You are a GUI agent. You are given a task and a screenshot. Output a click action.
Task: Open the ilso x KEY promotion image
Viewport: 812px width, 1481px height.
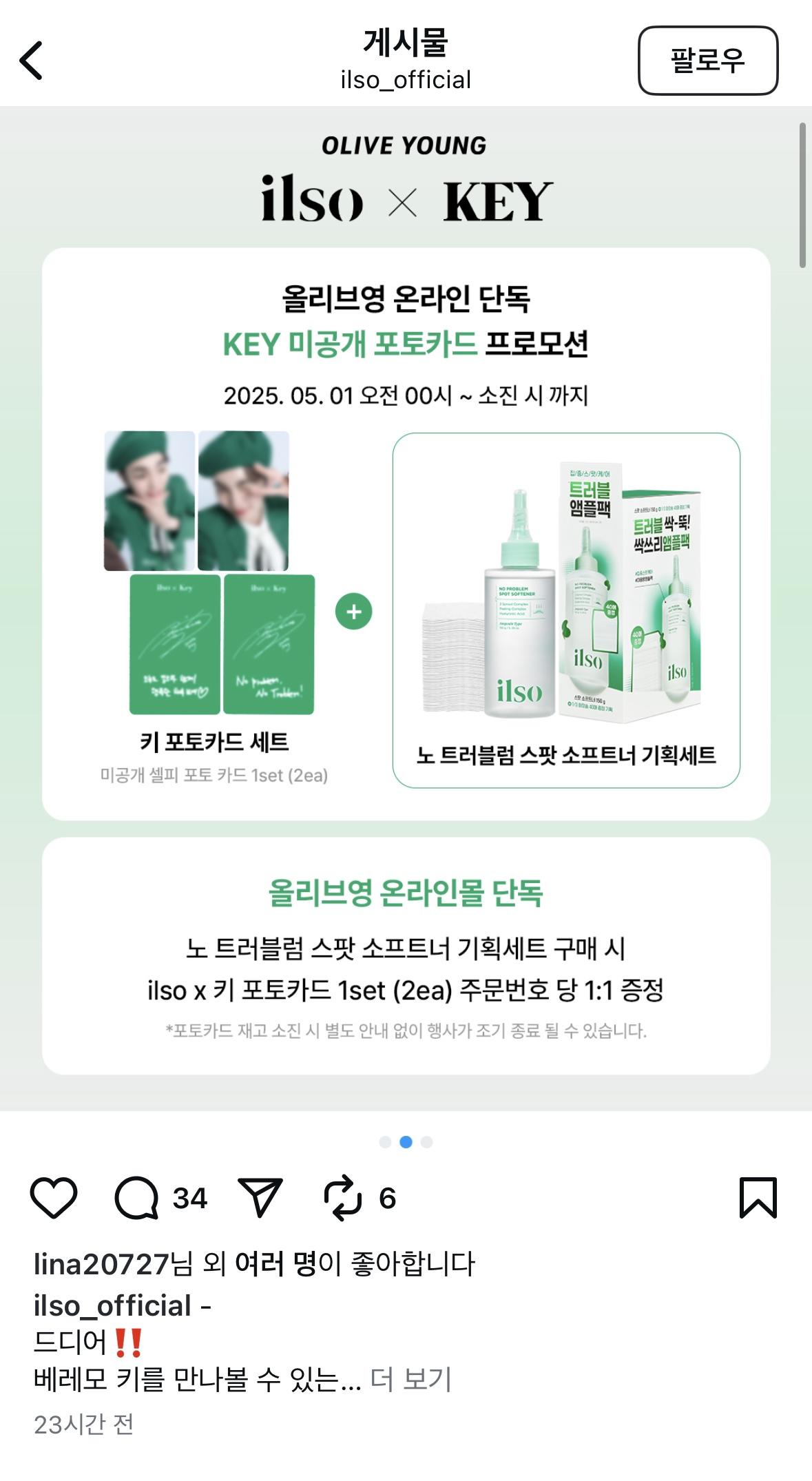coord(406,606)
